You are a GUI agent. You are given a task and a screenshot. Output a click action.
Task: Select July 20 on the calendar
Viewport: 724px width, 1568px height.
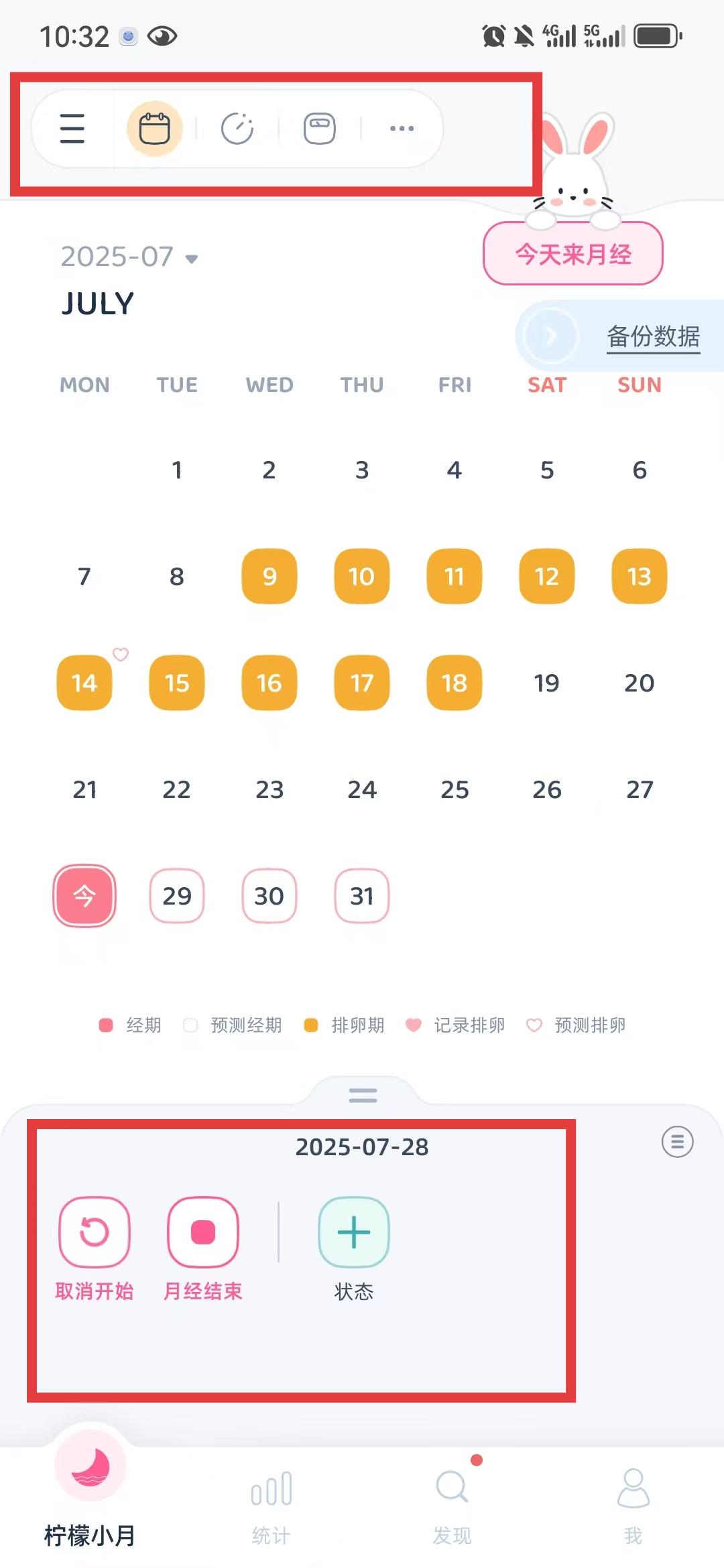point(639,683)
